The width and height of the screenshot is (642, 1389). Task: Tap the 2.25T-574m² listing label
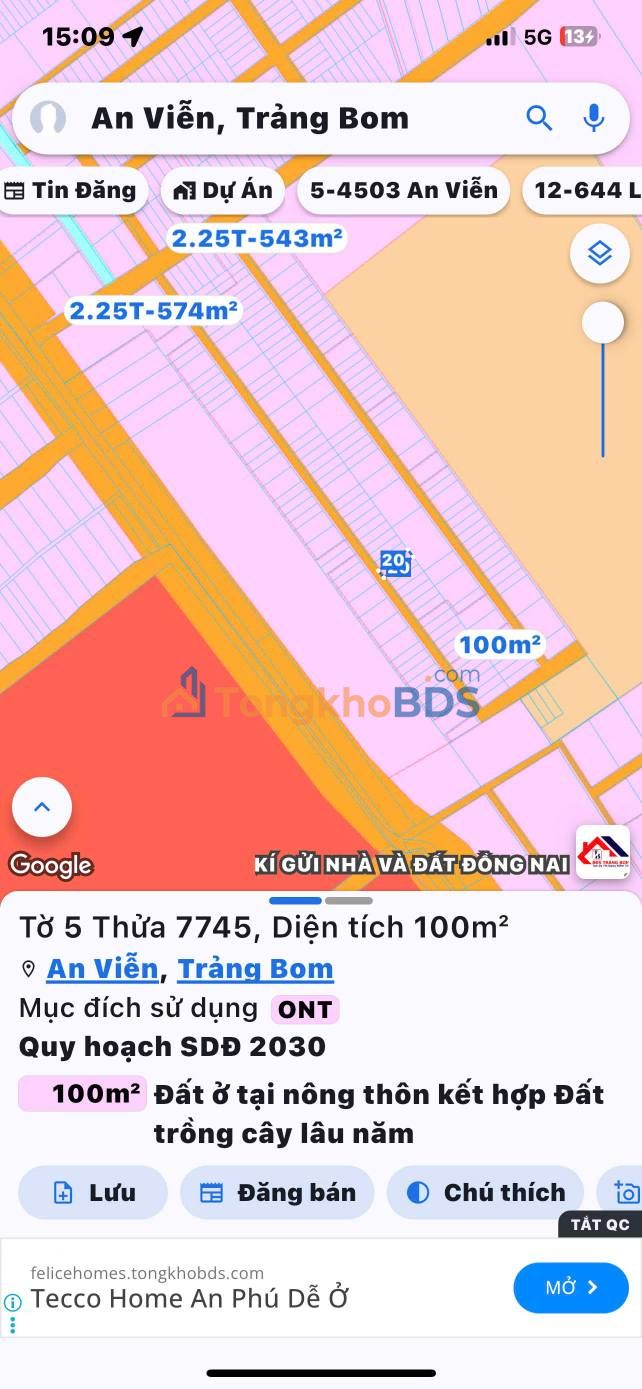[x=153, y=311]
